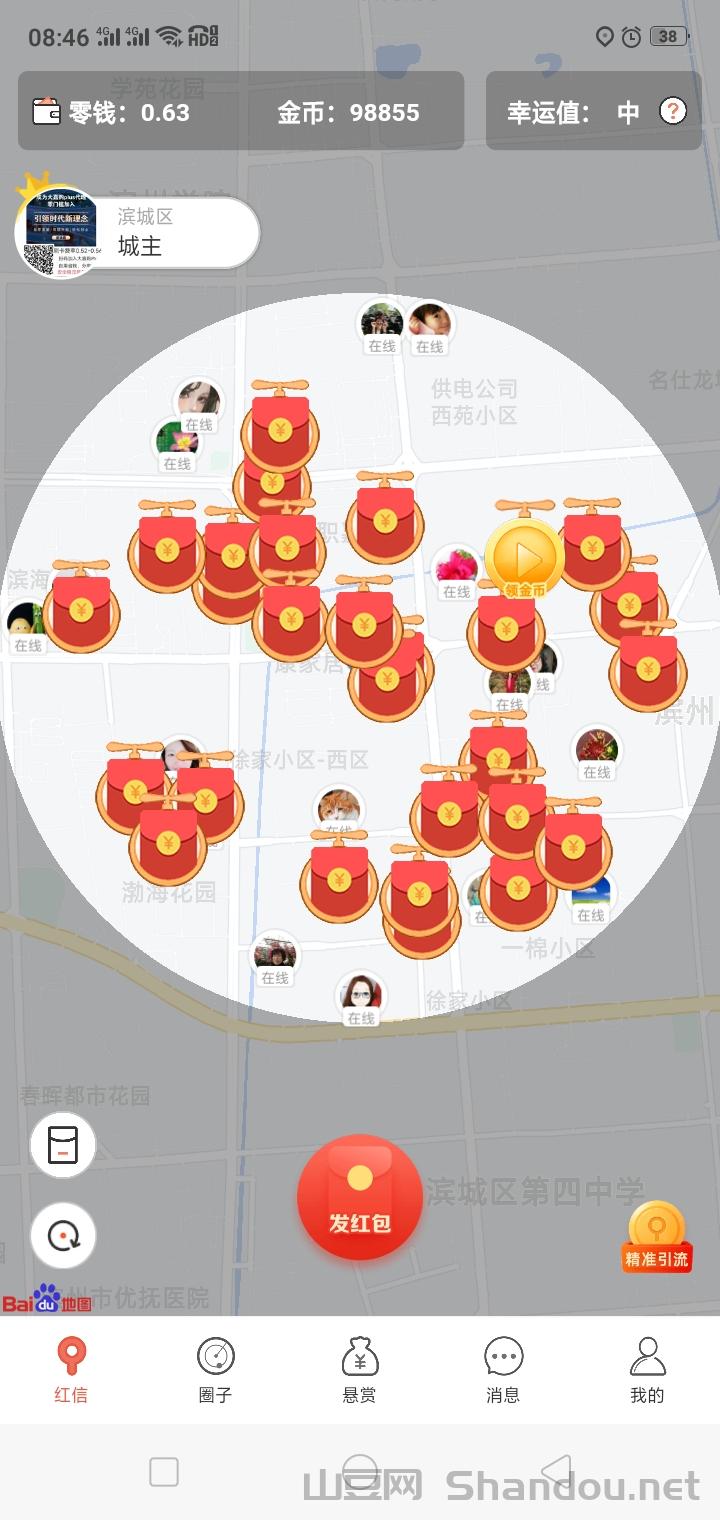The image size is (720, 1520).
Task: Open the 幸运值 help question mark
Action: point(673,111)
